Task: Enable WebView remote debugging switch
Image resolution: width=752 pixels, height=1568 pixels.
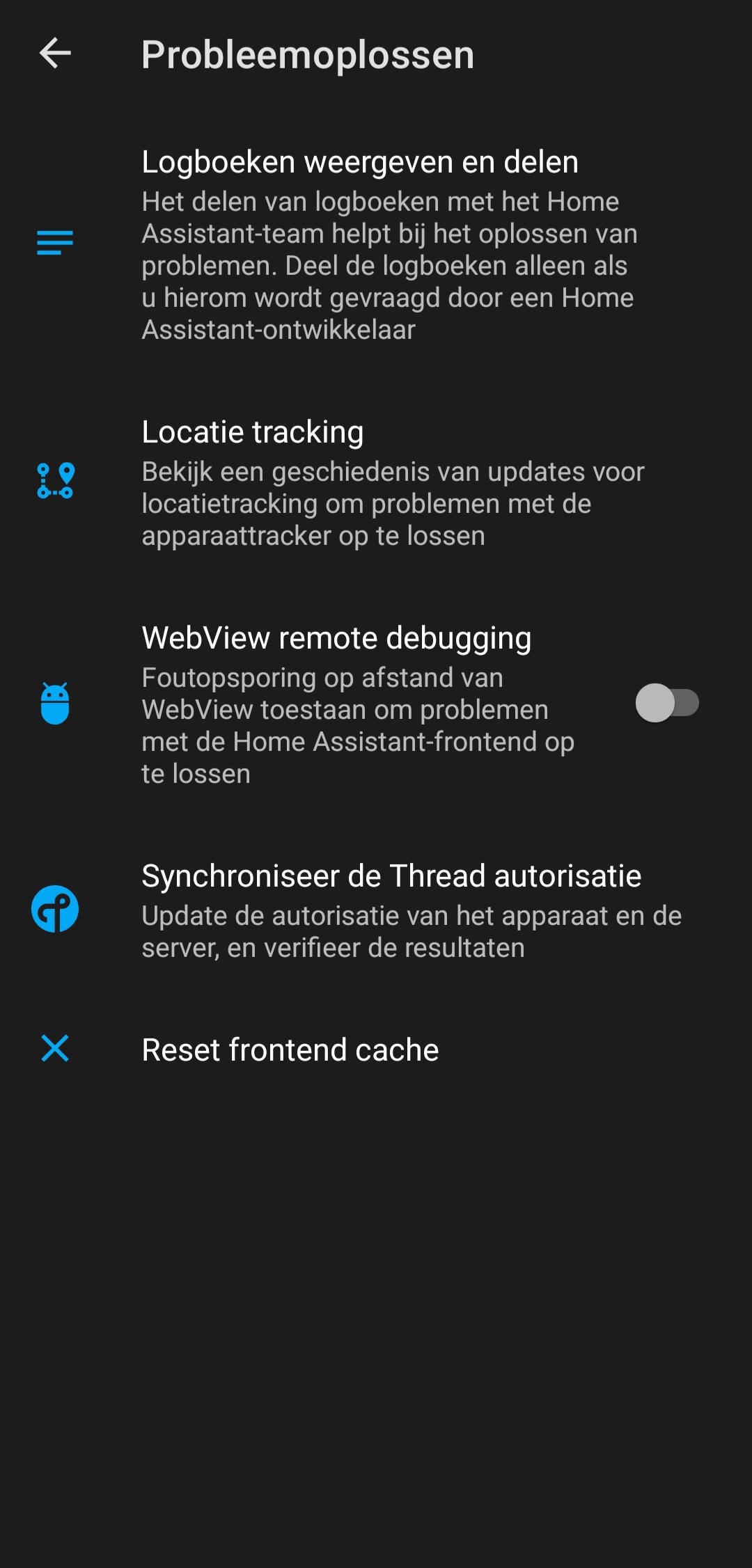Action: point(666,703)
